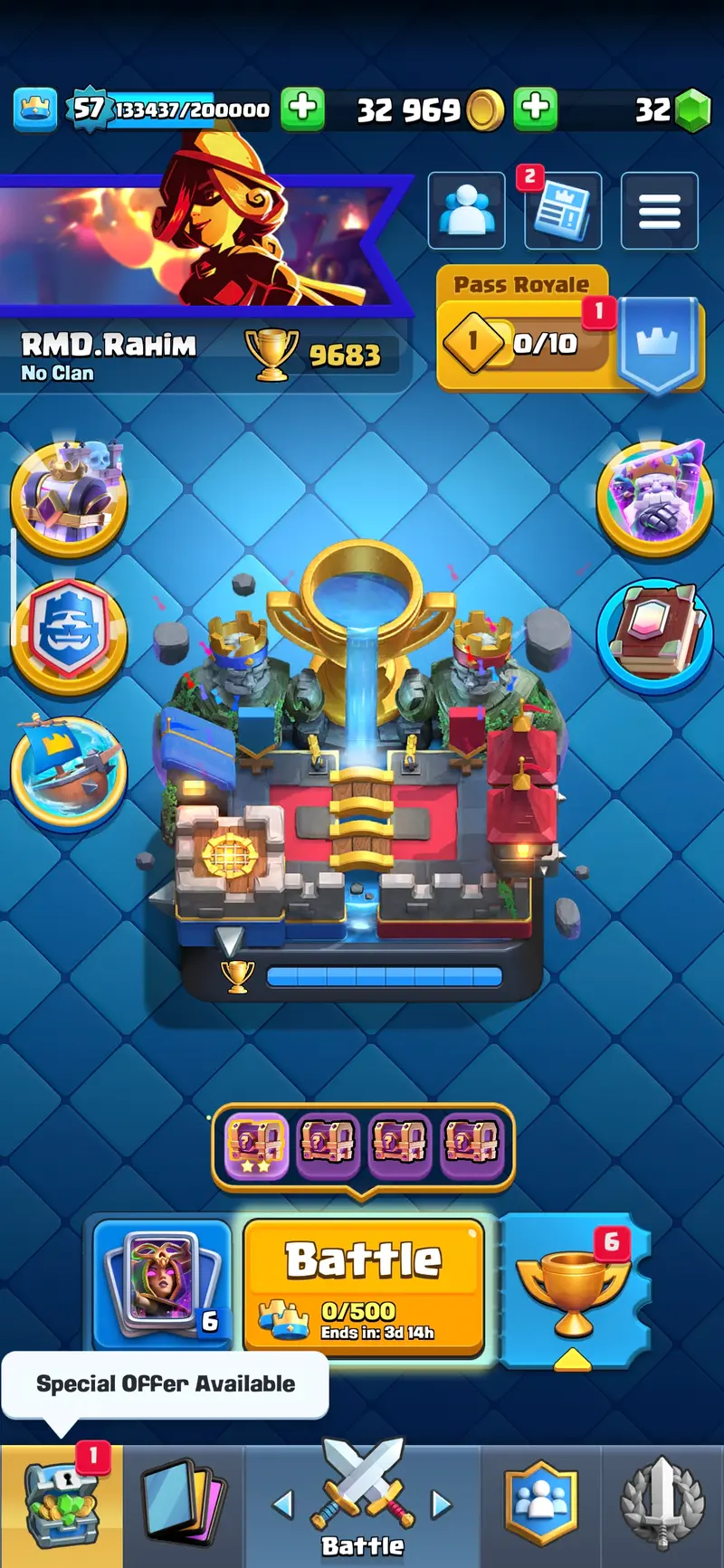724x1568 pixels.
Task: Open the deck selector card button
Action: 163,1283
